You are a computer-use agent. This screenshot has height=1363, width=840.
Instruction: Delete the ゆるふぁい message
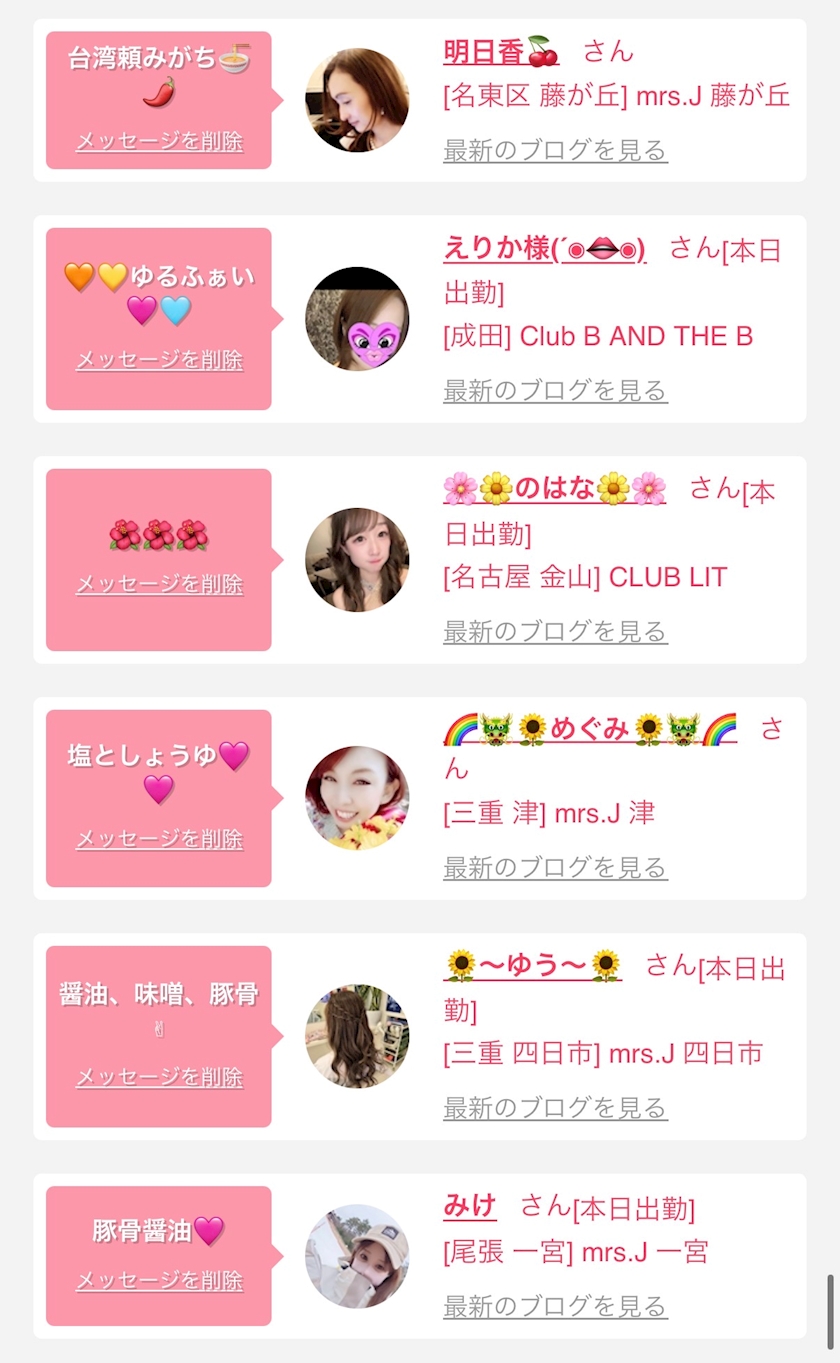(159, 360)
